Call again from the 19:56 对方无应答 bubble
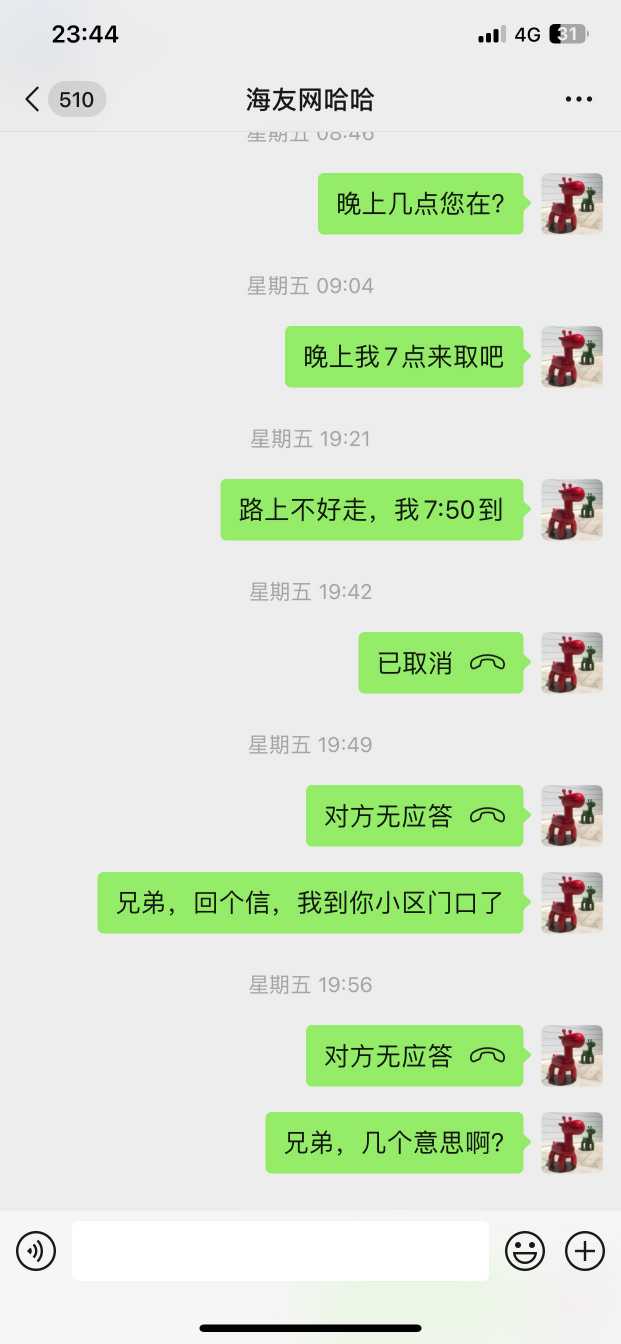The height and width of the screenshot is (1344, 621). [414, 1056]
